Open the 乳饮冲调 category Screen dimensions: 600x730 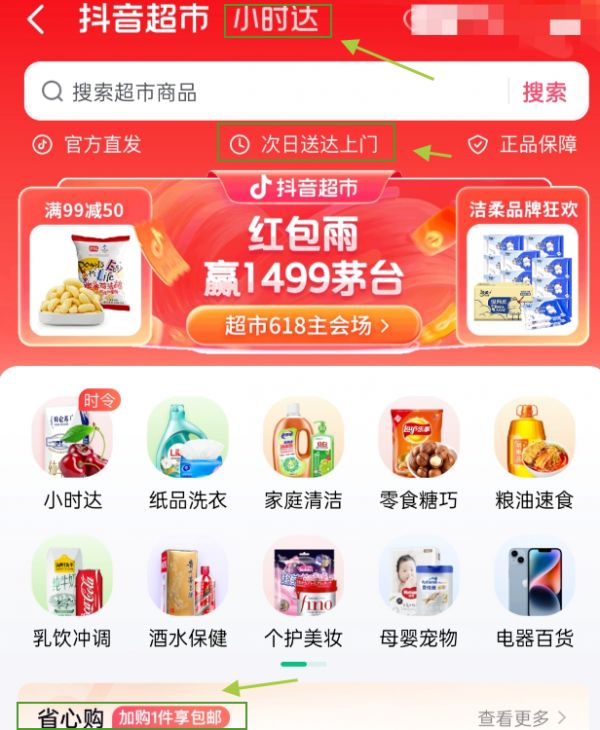[72, 590]
